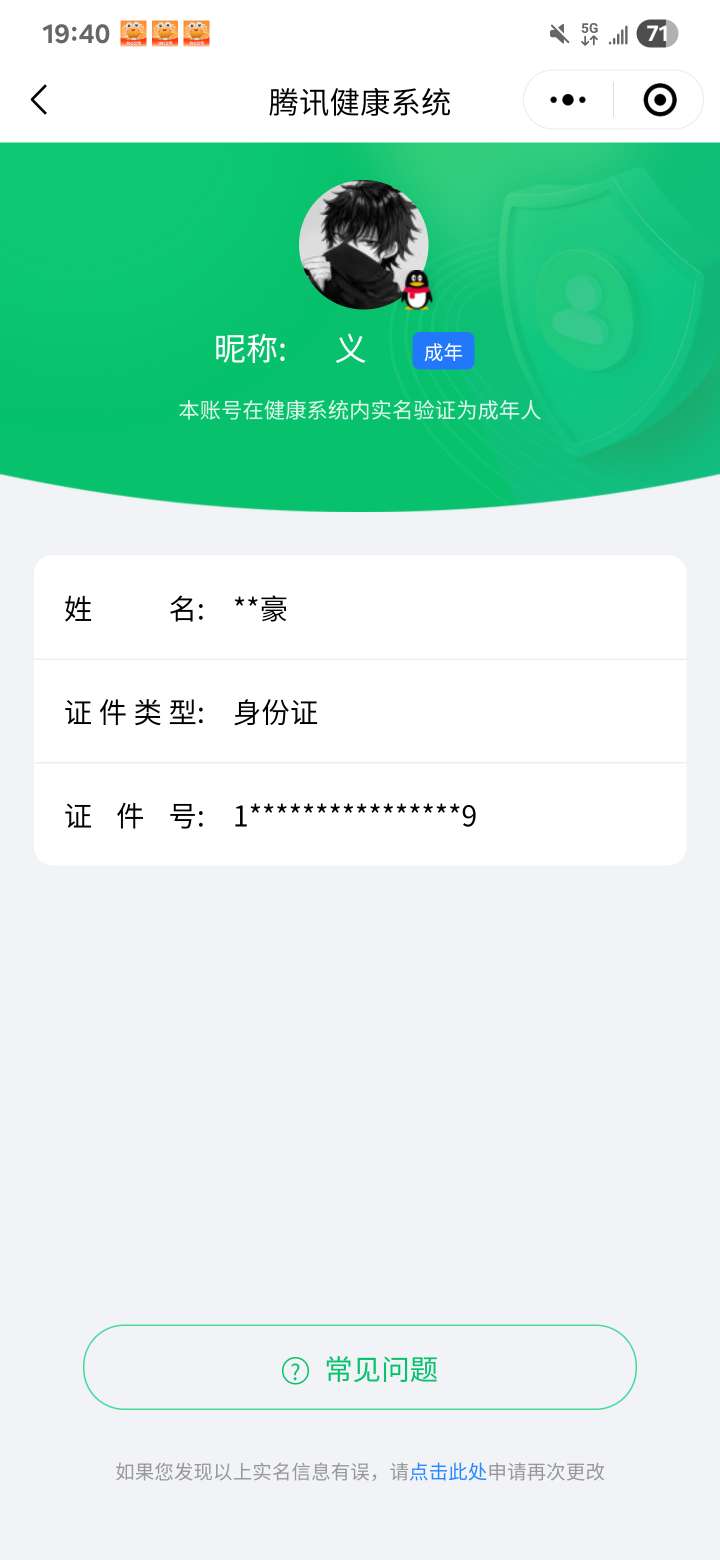Open 常见问题 FAQ button

pos(360,1368)
